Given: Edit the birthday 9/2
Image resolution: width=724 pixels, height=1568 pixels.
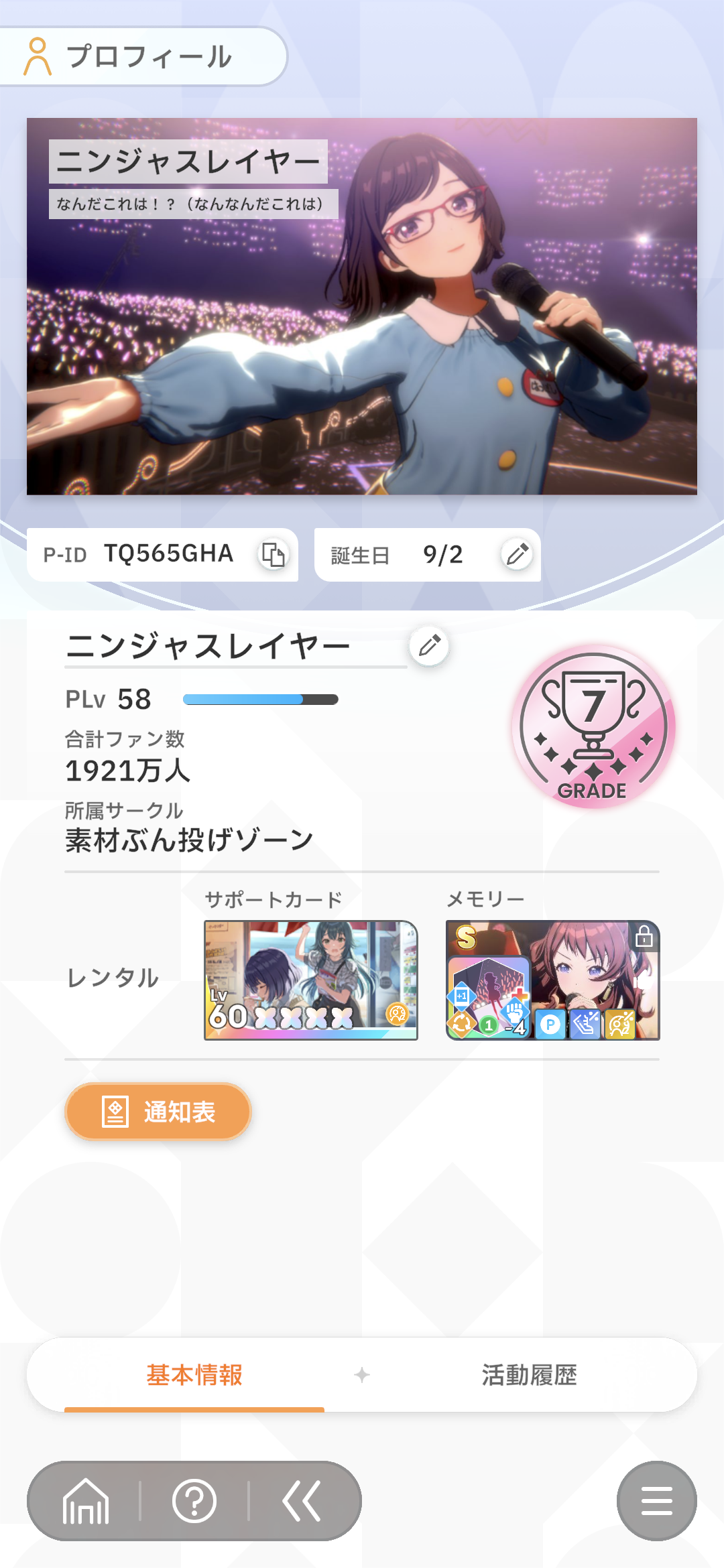Looking at the screenshot, I should tap(517, 555).
